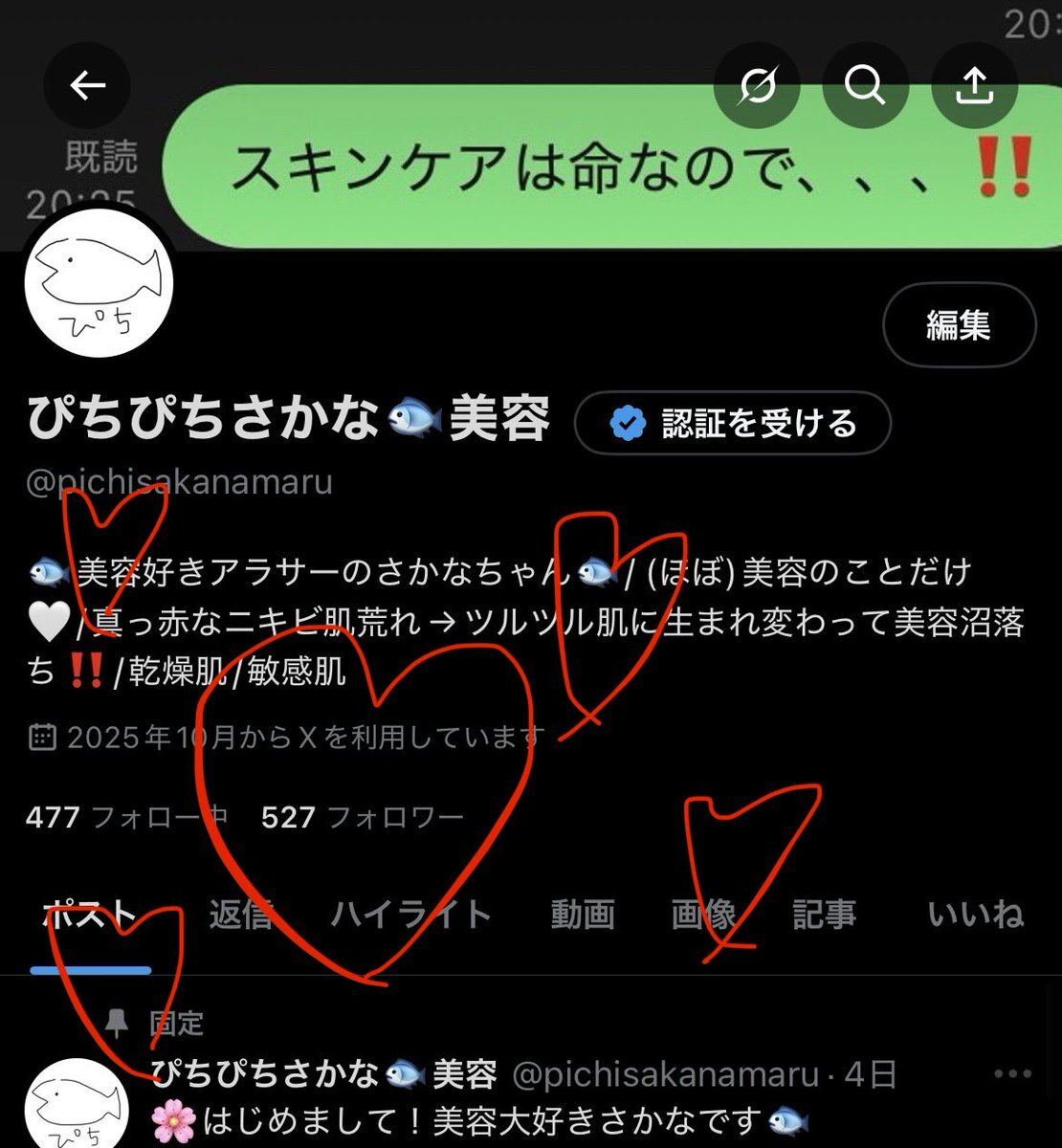The height and width of the screenshot is (1148, 1062).
Task: Switch to the いいね tab
Action: click(x=975, y=915)
